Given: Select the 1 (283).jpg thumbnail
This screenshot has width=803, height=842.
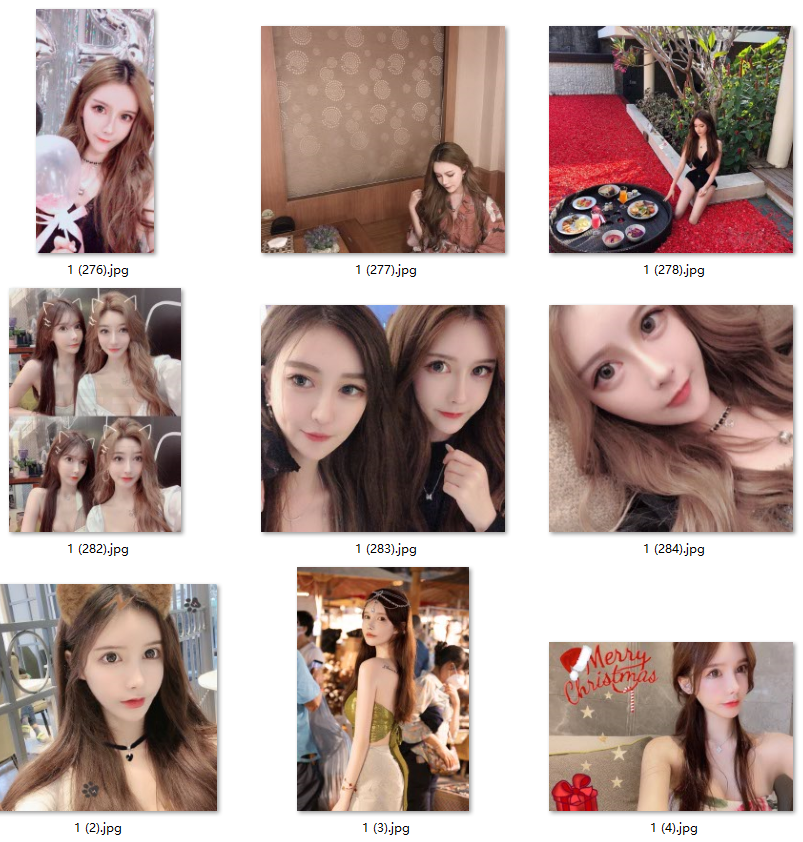Looking at the screenshot, I should pyautogui.click(x=383, y=418).
